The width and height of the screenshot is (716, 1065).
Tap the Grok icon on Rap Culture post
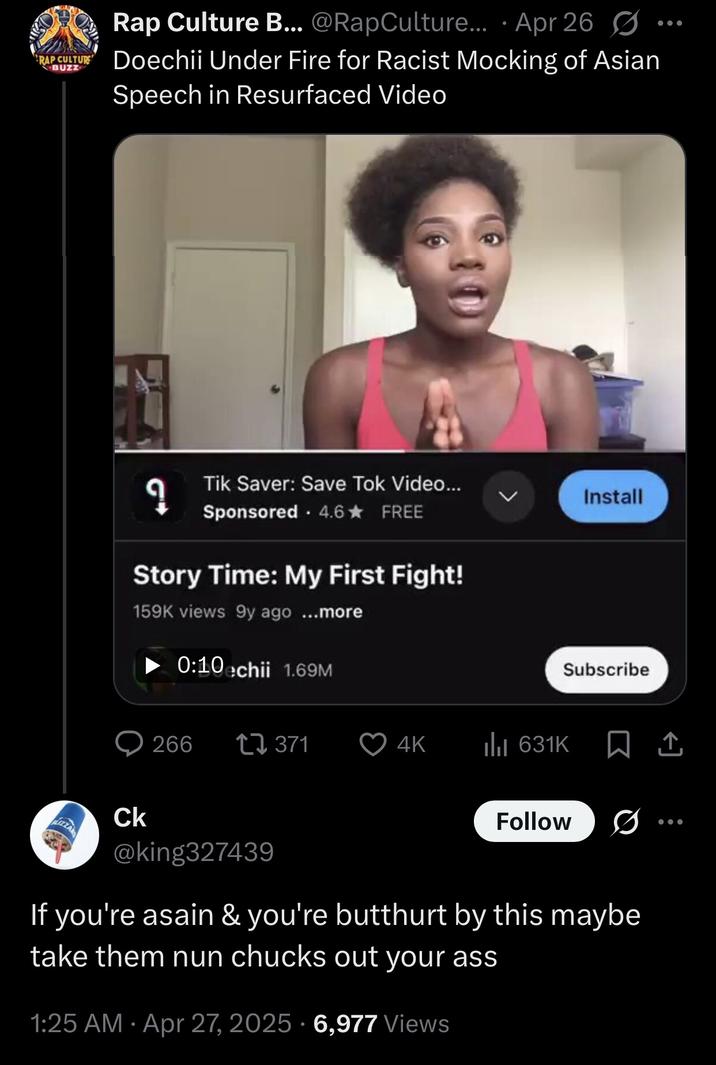coord(628,22)
